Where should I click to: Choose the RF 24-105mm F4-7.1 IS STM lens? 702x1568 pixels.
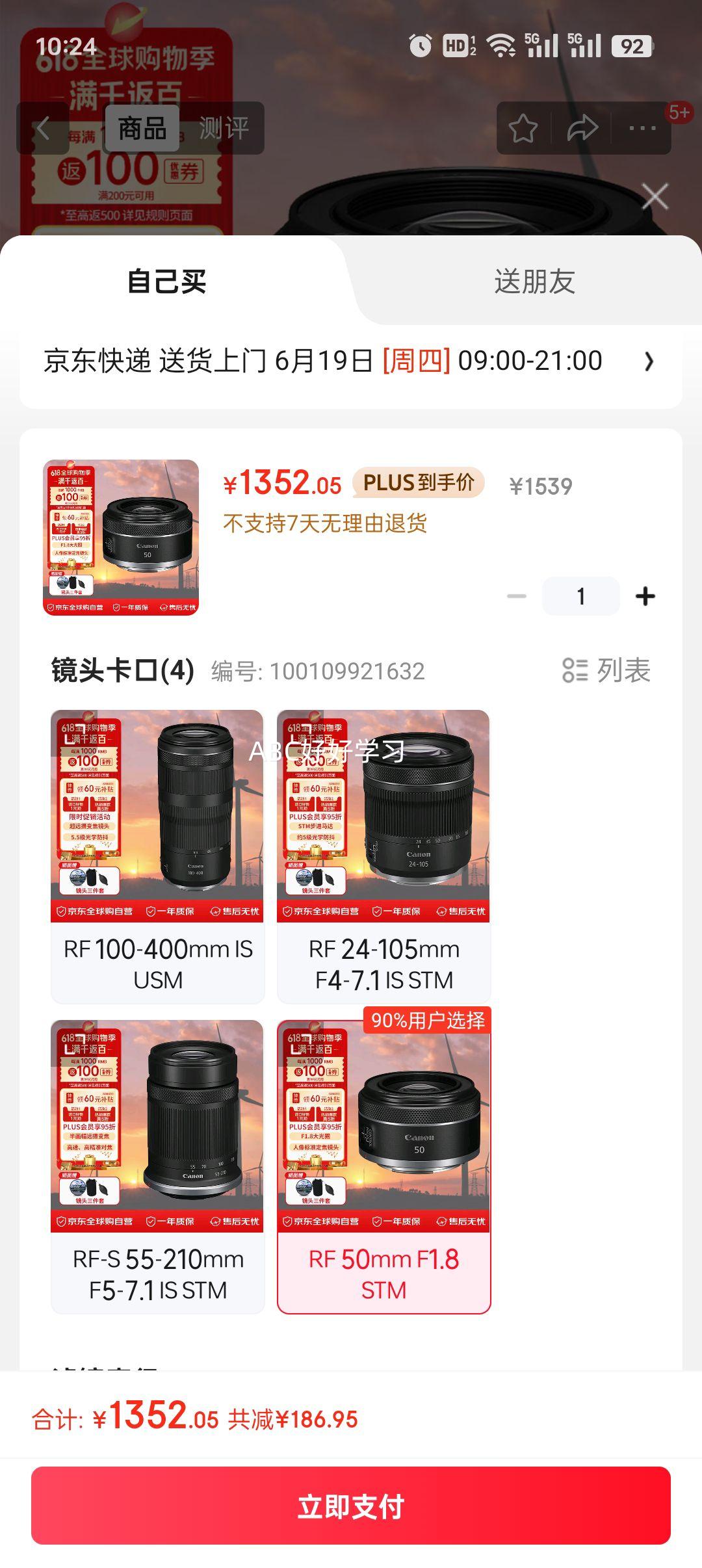tap(383, 856)
